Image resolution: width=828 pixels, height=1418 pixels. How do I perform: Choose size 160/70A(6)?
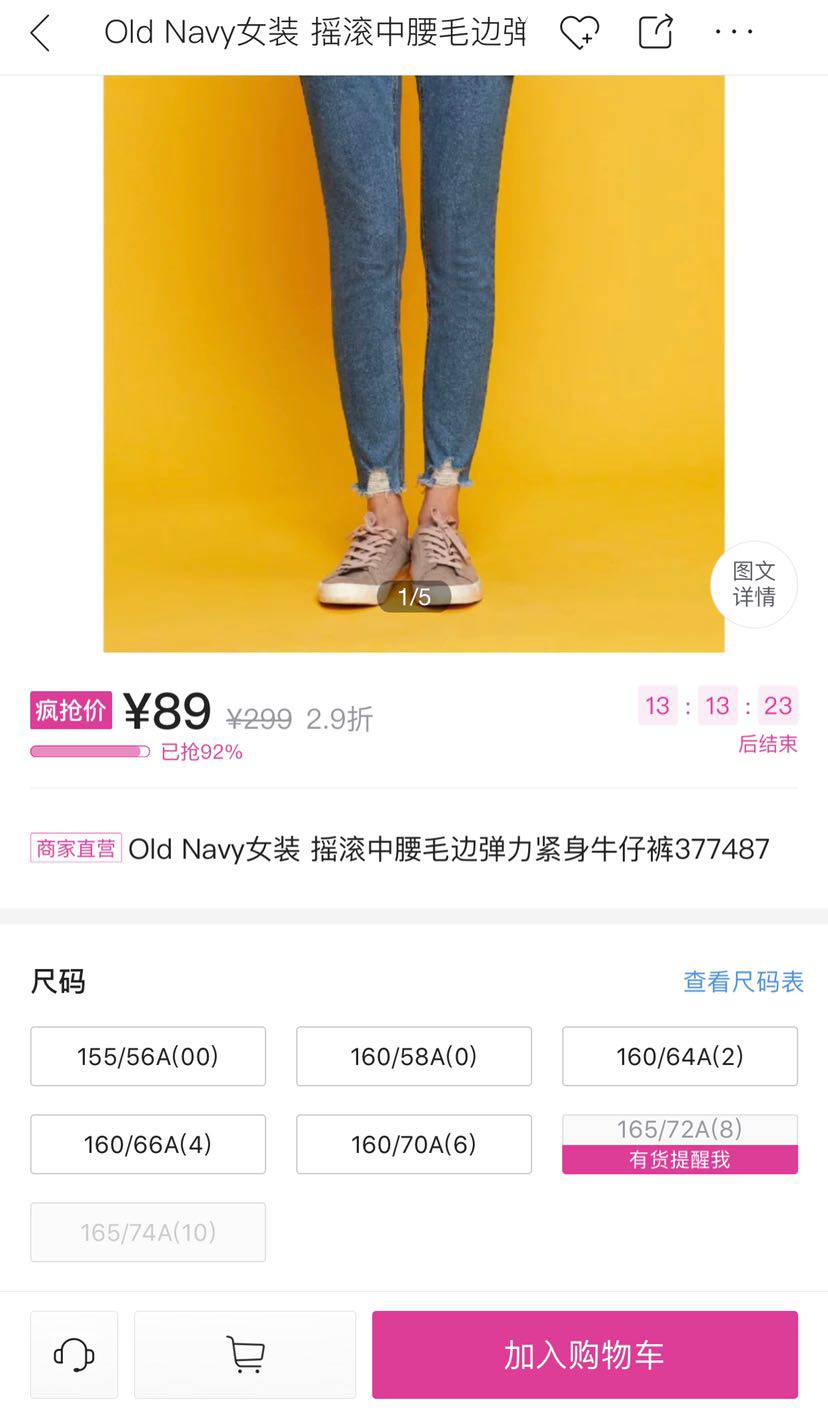[x=414, y=1144]
